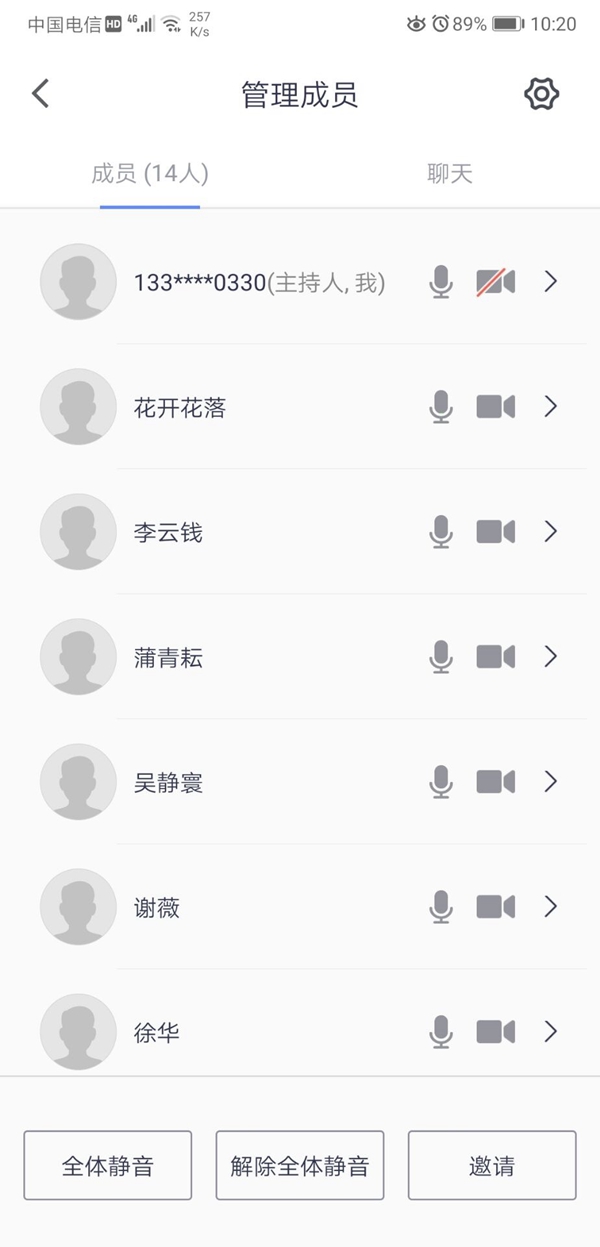
Task: Tap 解除全体静音 to unmute all
Action: (x=300, y=1165)
